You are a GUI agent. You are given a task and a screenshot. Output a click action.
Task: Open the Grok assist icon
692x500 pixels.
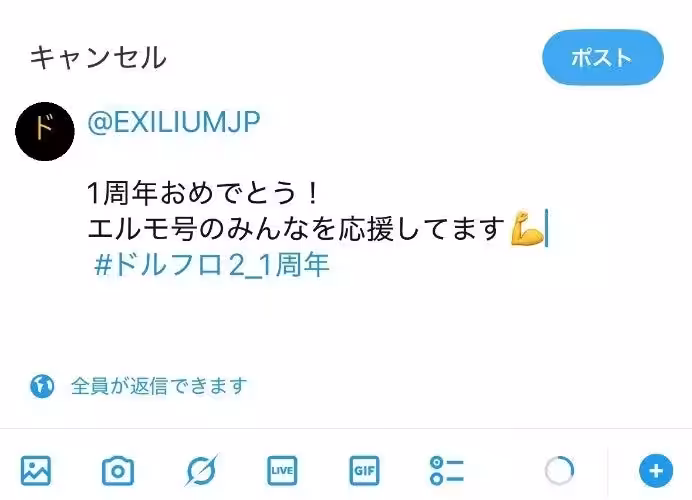tap(201, 469)
